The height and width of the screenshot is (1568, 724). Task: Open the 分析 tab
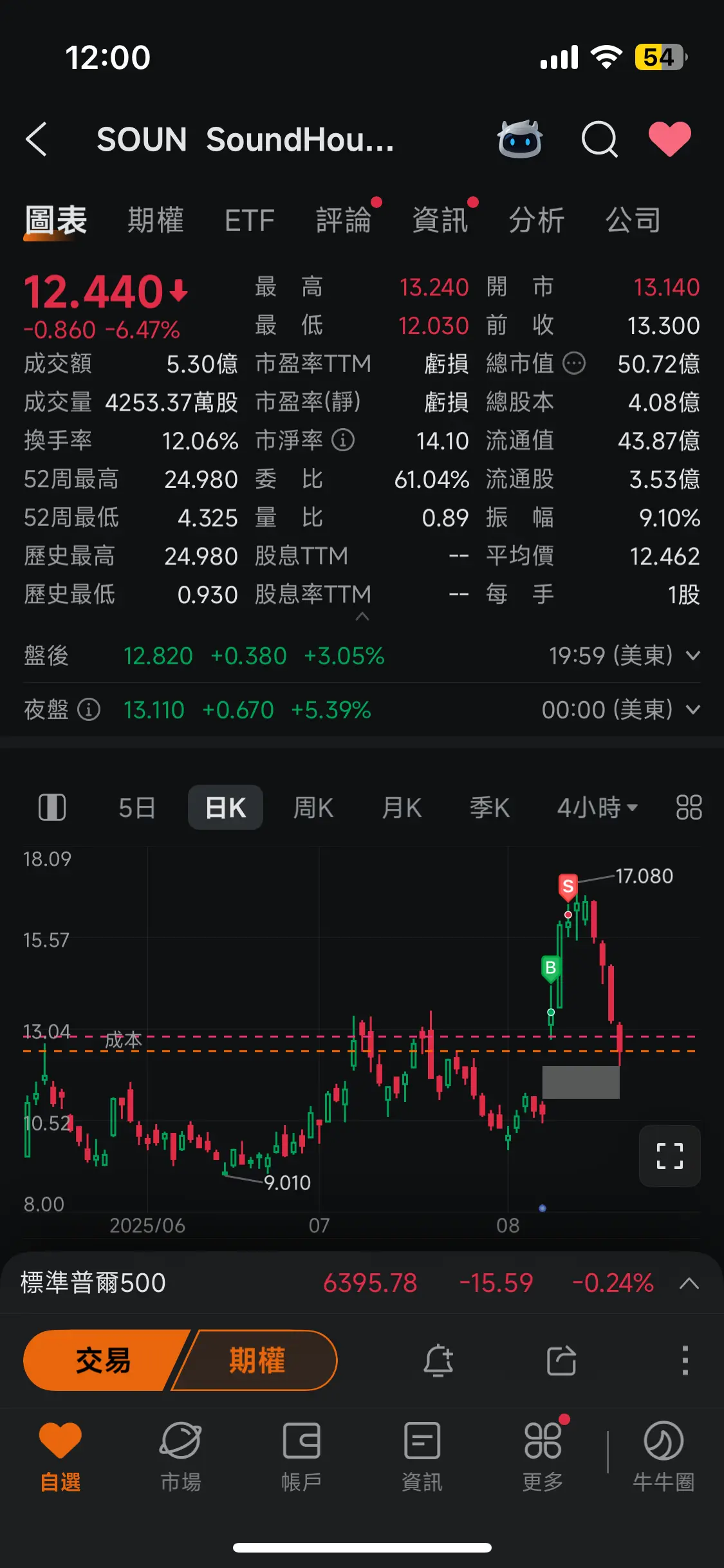[x=537, y=220]
